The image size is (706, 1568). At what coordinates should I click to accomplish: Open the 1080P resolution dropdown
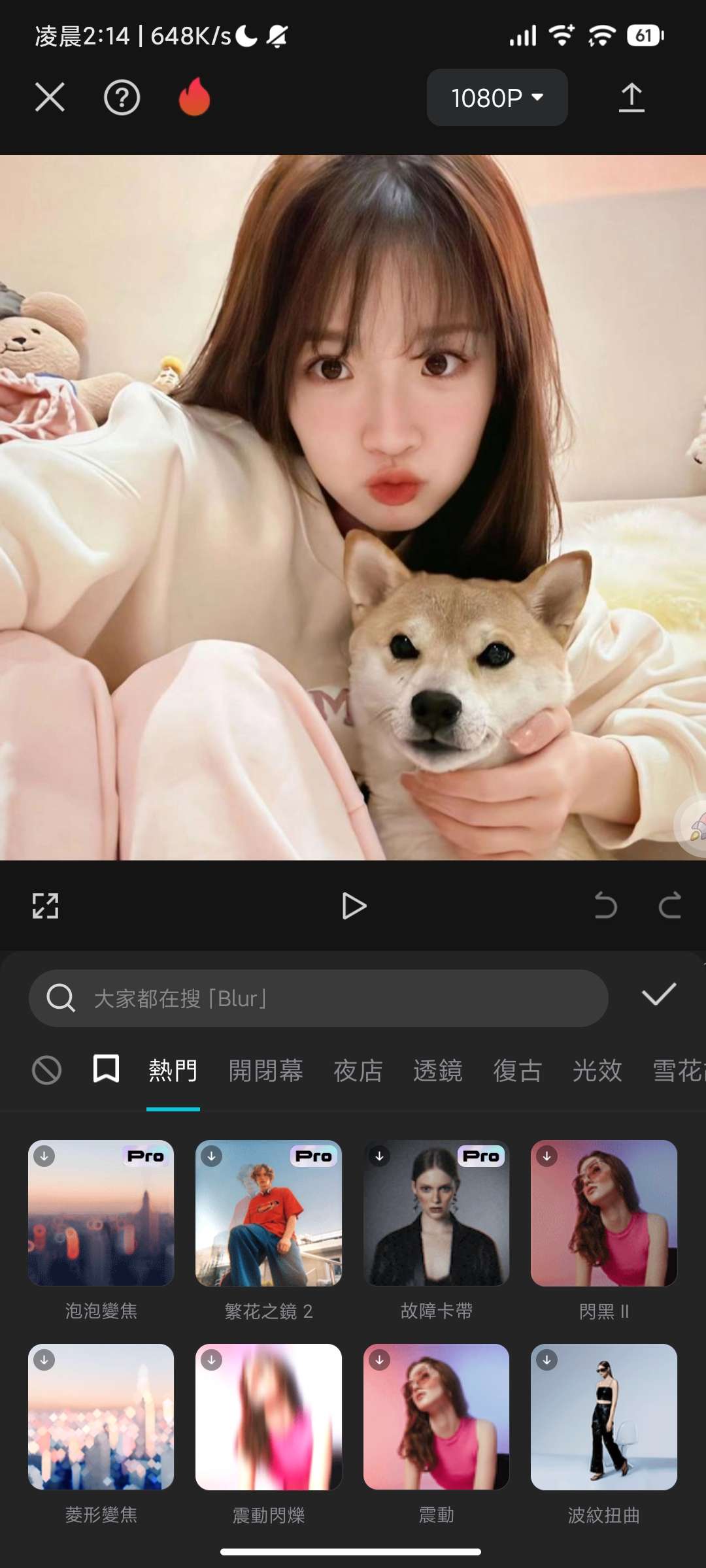[x=497, y=98]
